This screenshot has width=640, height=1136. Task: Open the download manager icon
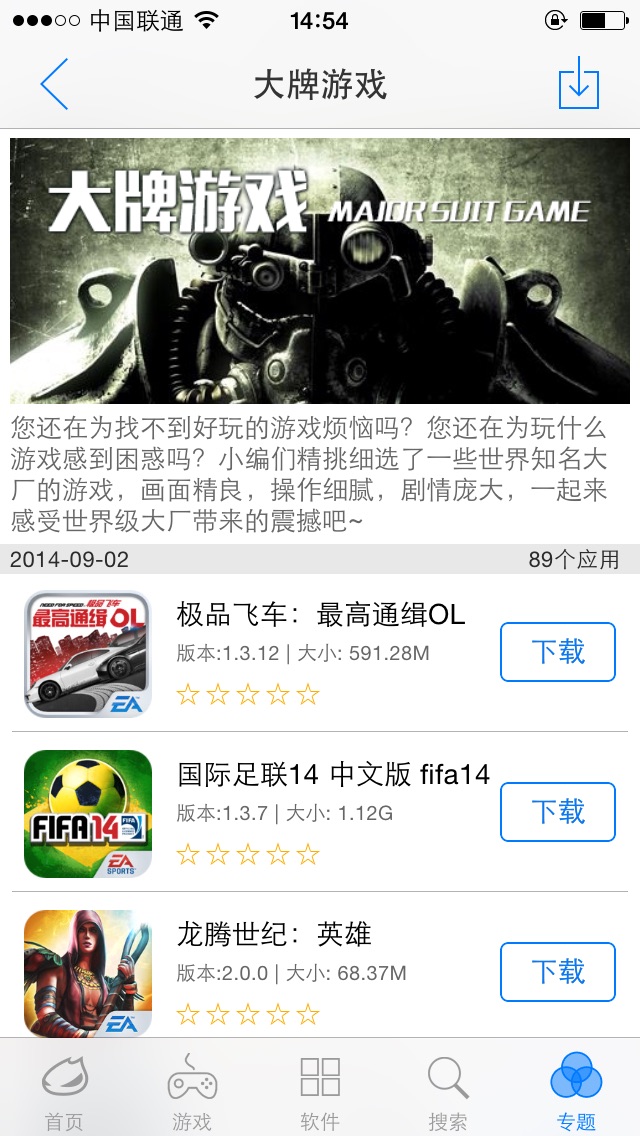tap(578, 84)
